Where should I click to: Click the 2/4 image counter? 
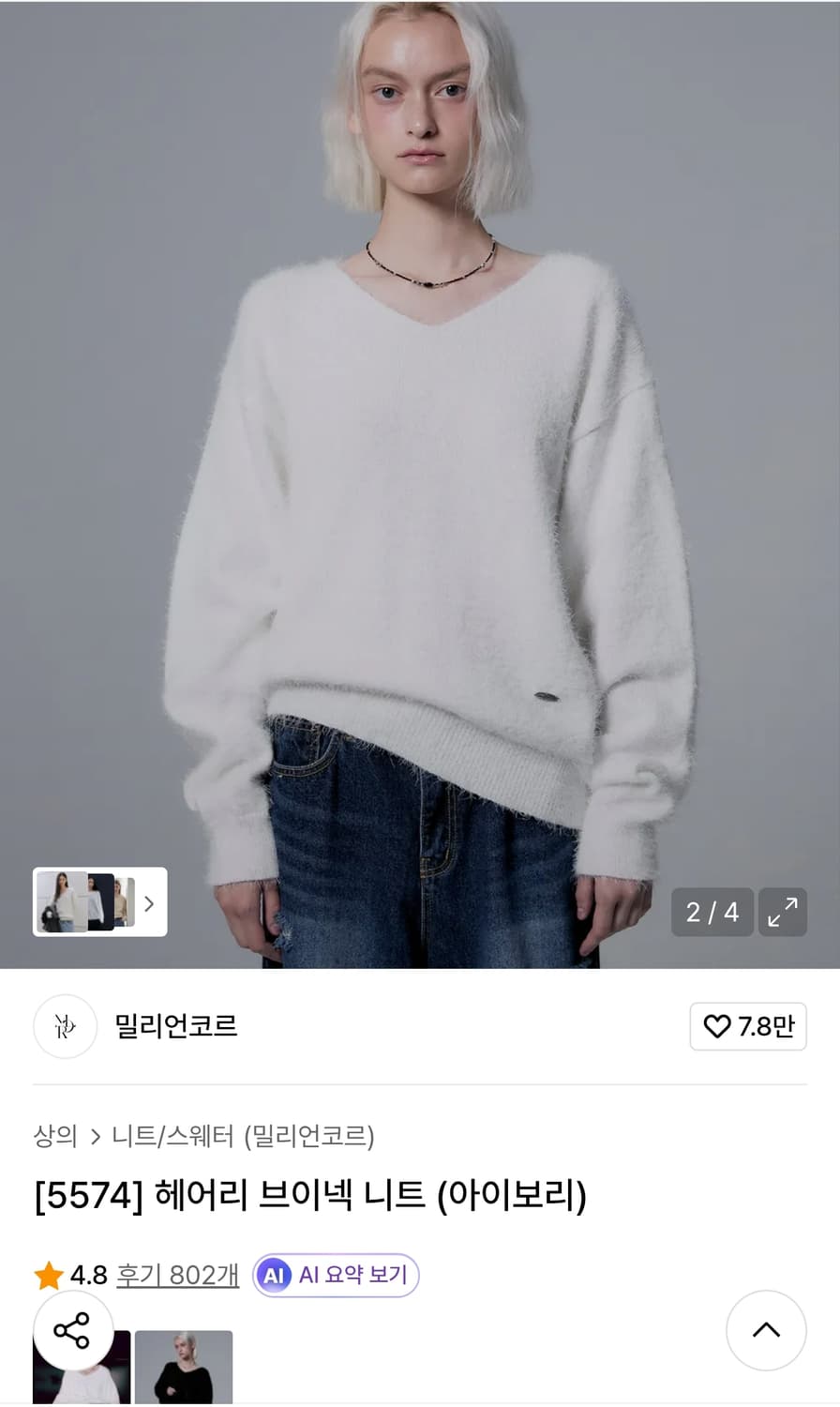[x=712, y=912]
